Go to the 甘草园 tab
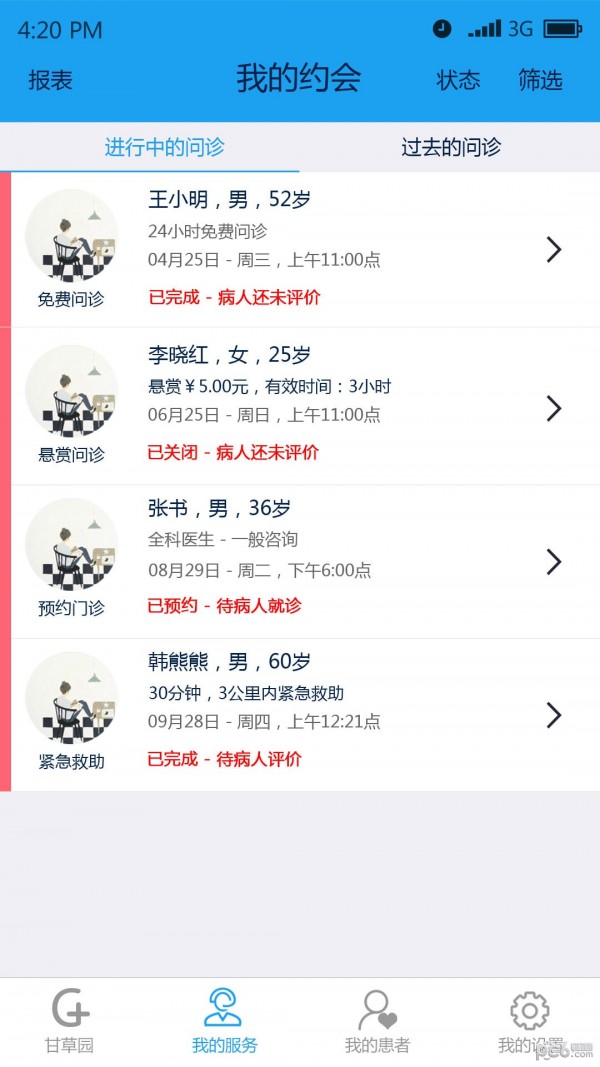Image resolution: width=600 pixels, height=1067 pixels. point(69,1022)
